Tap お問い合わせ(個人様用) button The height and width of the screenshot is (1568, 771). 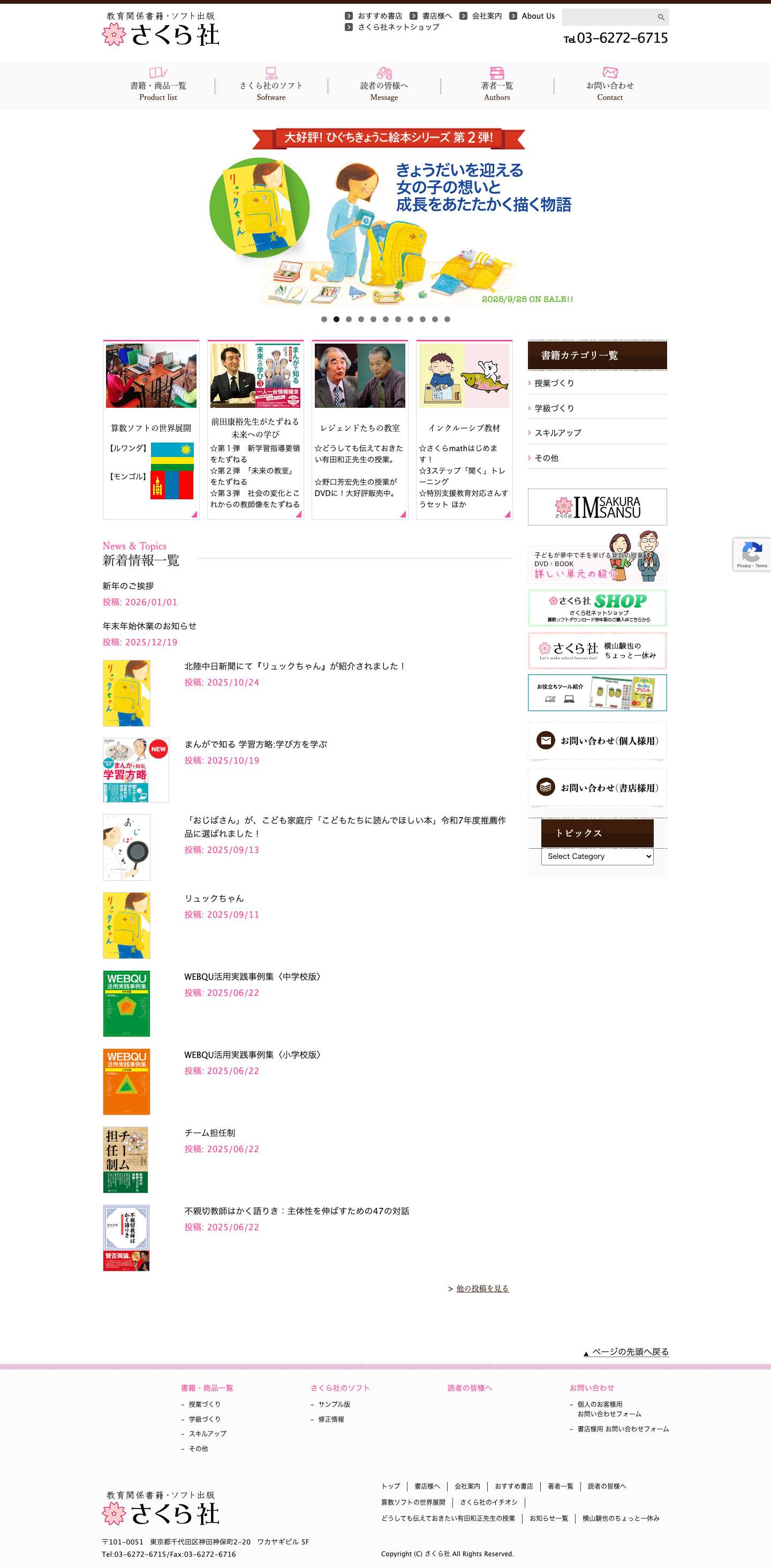coord(597,741)
